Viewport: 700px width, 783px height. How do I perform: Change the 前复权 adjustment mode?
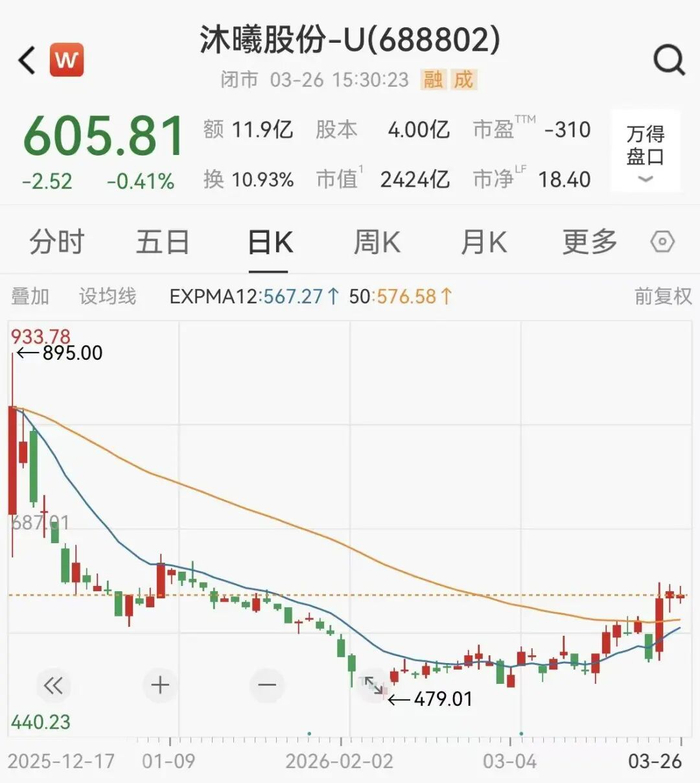point(663,296)
